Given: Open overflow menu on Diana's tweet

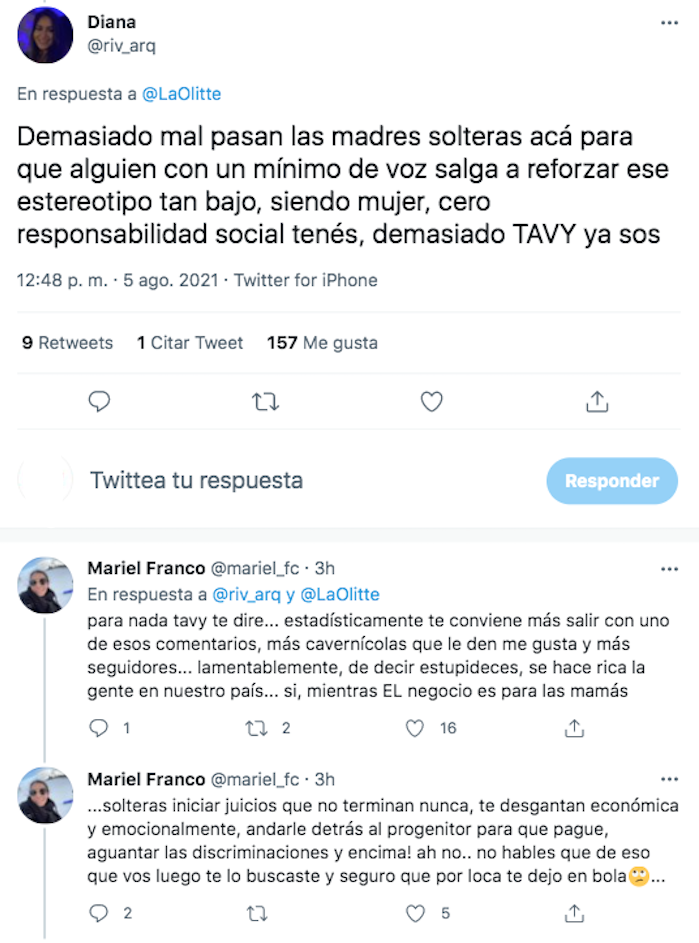Looking at the screenshot, I should [x=670, y=21].
